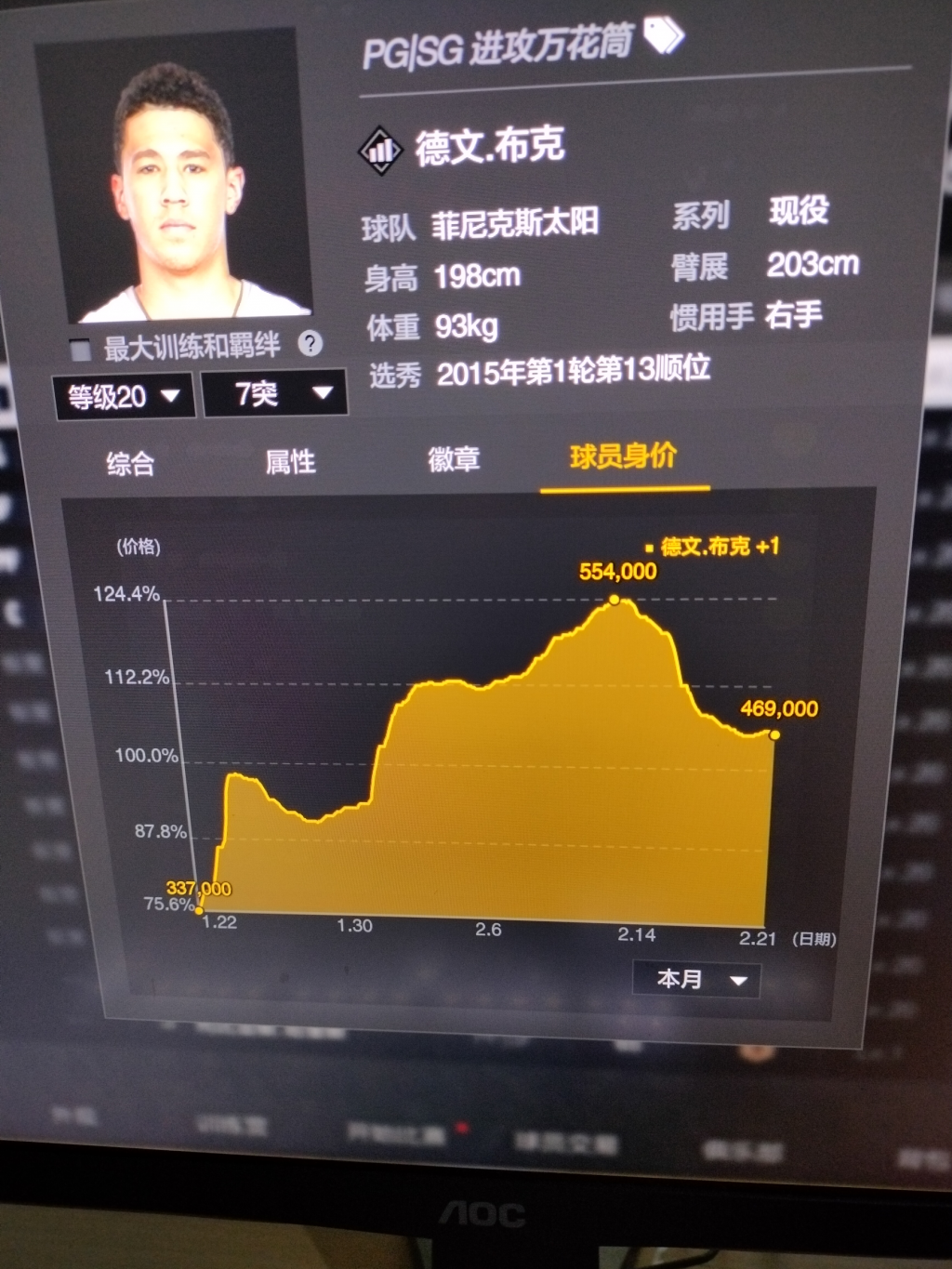The height and width of the screenshot is (1269, 952).
Task: Expand the 等级20 level dropdown
Action: [125, 397]
